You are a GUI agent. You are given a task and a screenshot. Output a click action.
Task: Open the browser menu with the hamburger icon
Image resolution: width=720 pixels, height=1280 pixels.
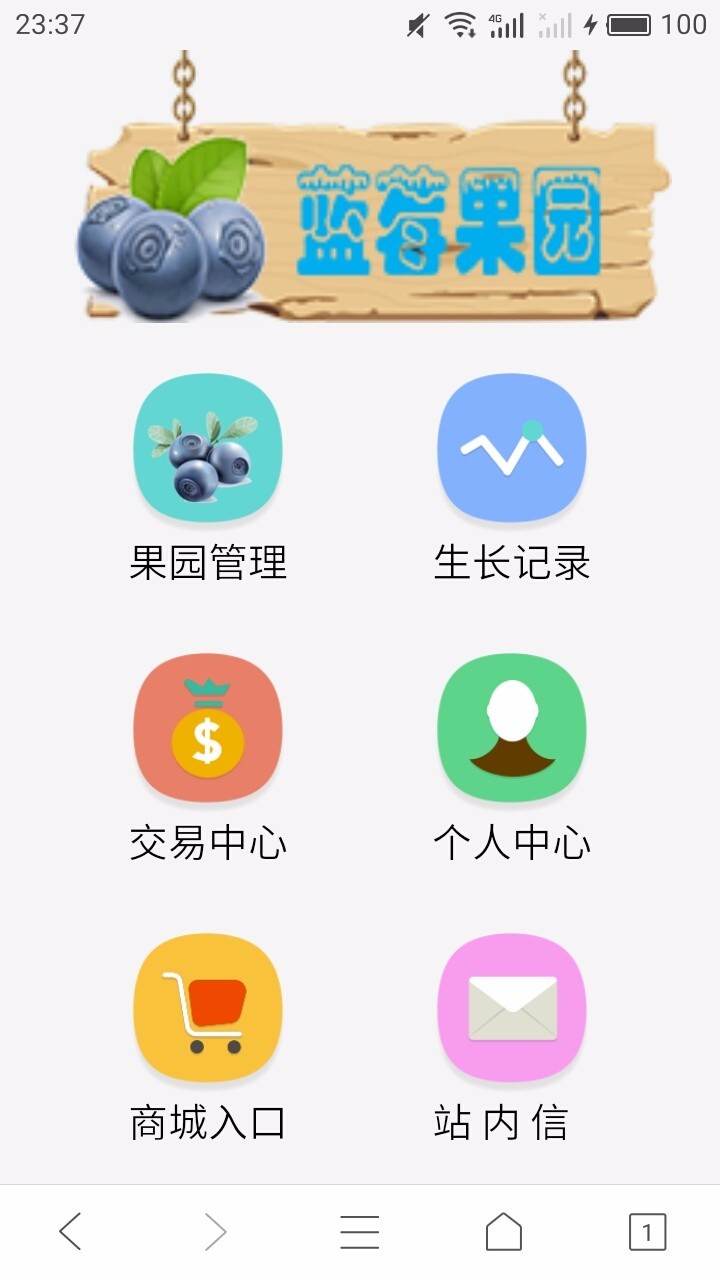click(360, 1234)
